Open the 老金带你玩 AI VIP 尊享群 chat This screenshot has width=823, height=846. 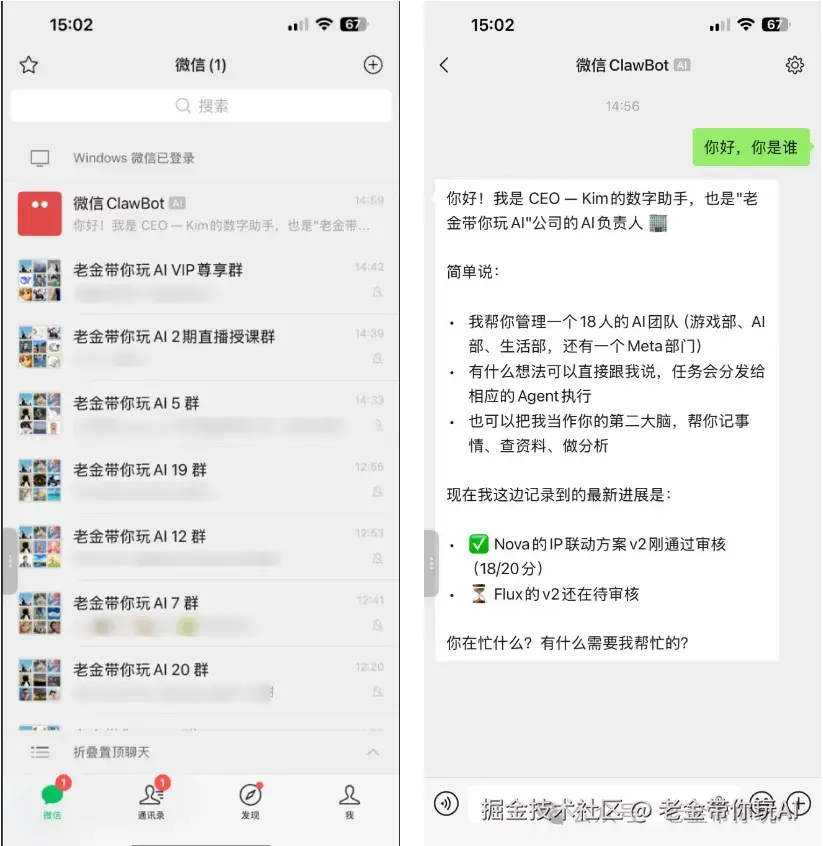point(200,281)
